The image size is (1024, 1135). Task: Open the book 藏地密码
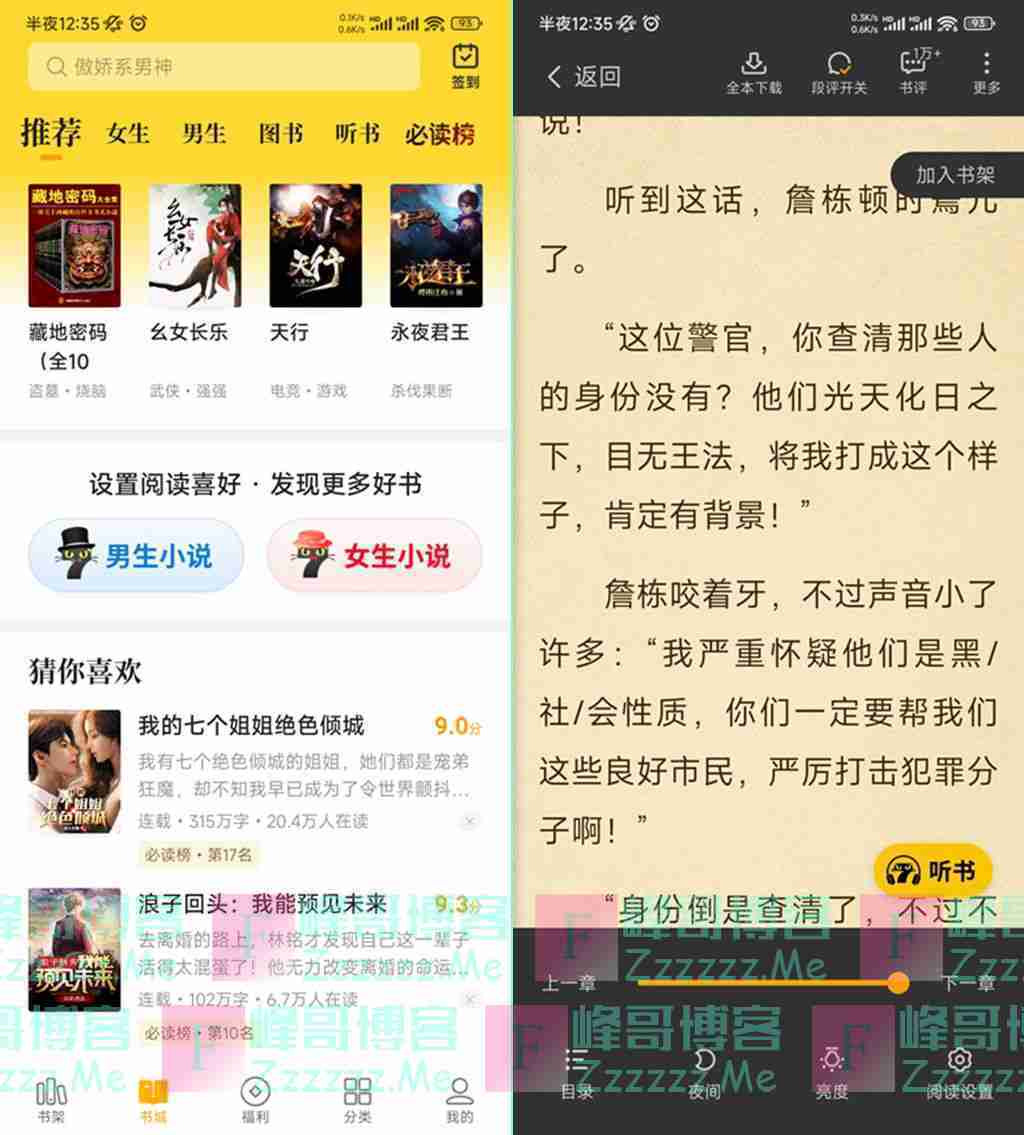pos(74,246)
